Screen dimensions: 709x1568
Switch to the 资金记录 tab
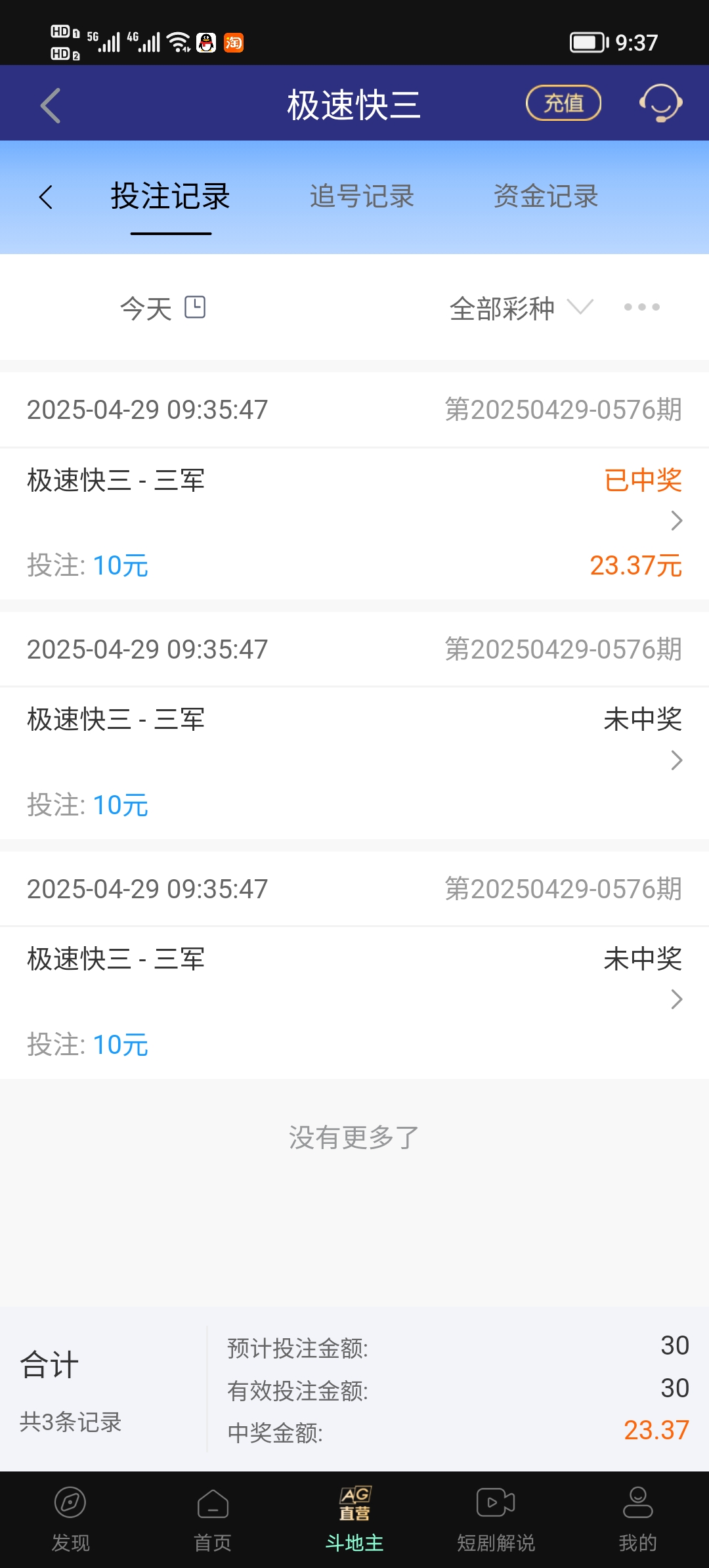click(546, 196)
